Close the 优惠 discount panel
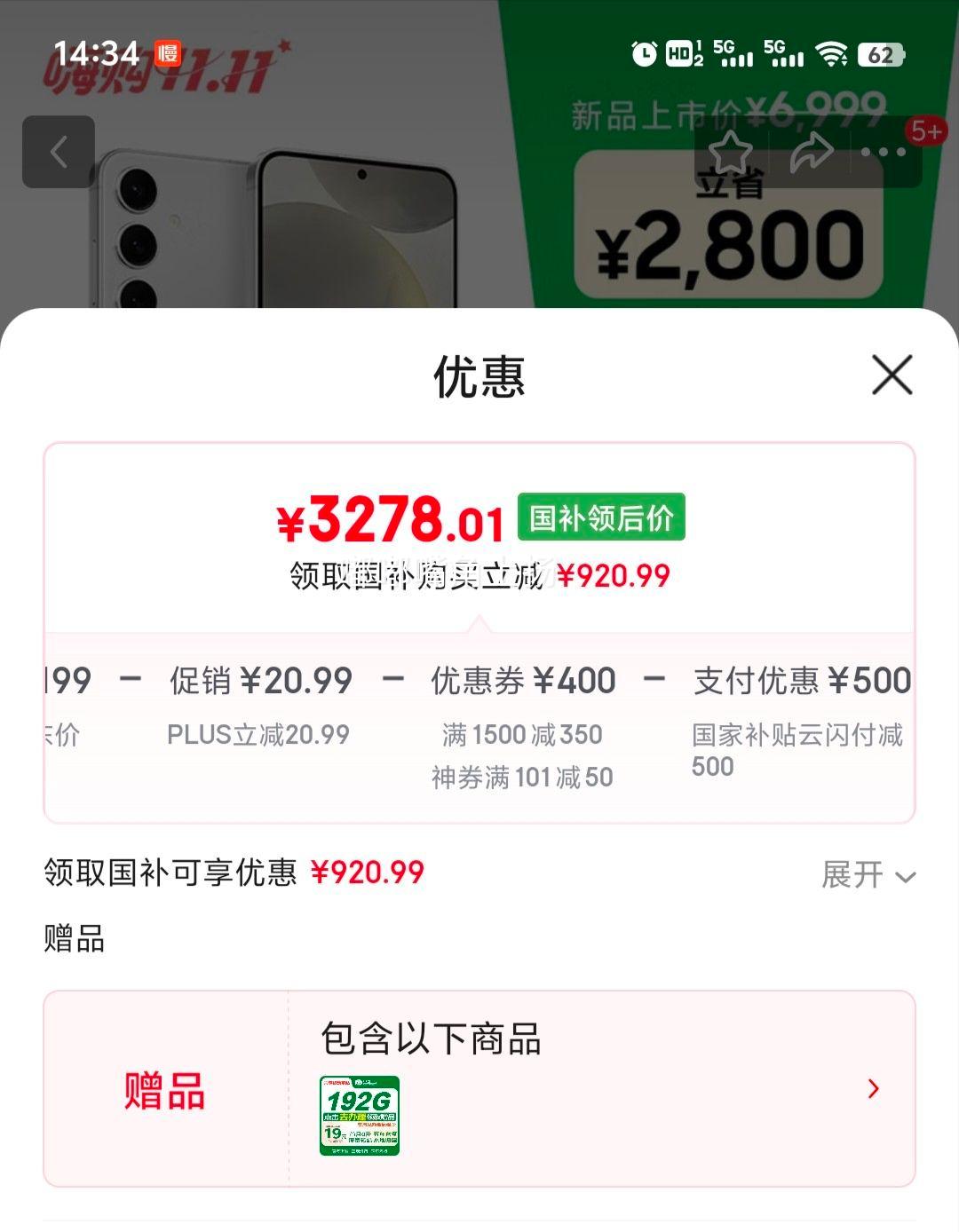Image resolution: width=959 pixels, height=1232 pixels. point(892,375)
